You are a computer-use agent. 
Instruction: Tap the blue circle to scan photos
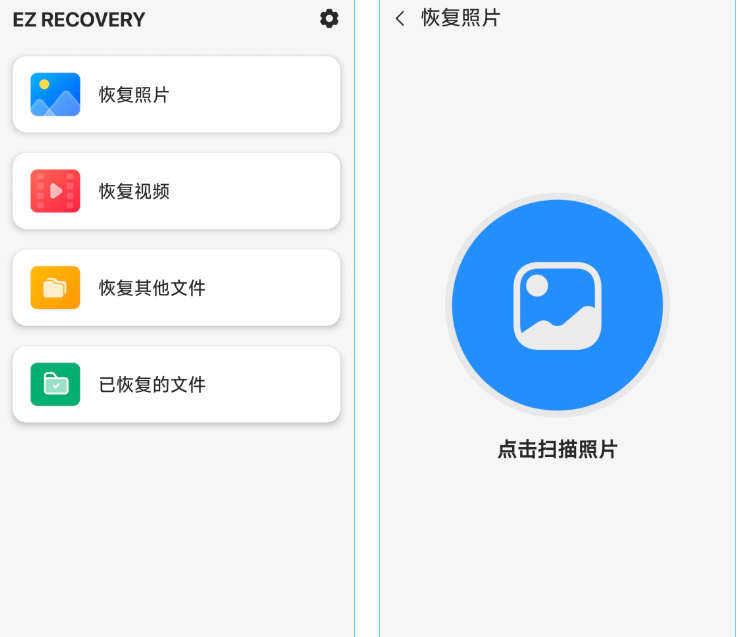coord(557,305)
